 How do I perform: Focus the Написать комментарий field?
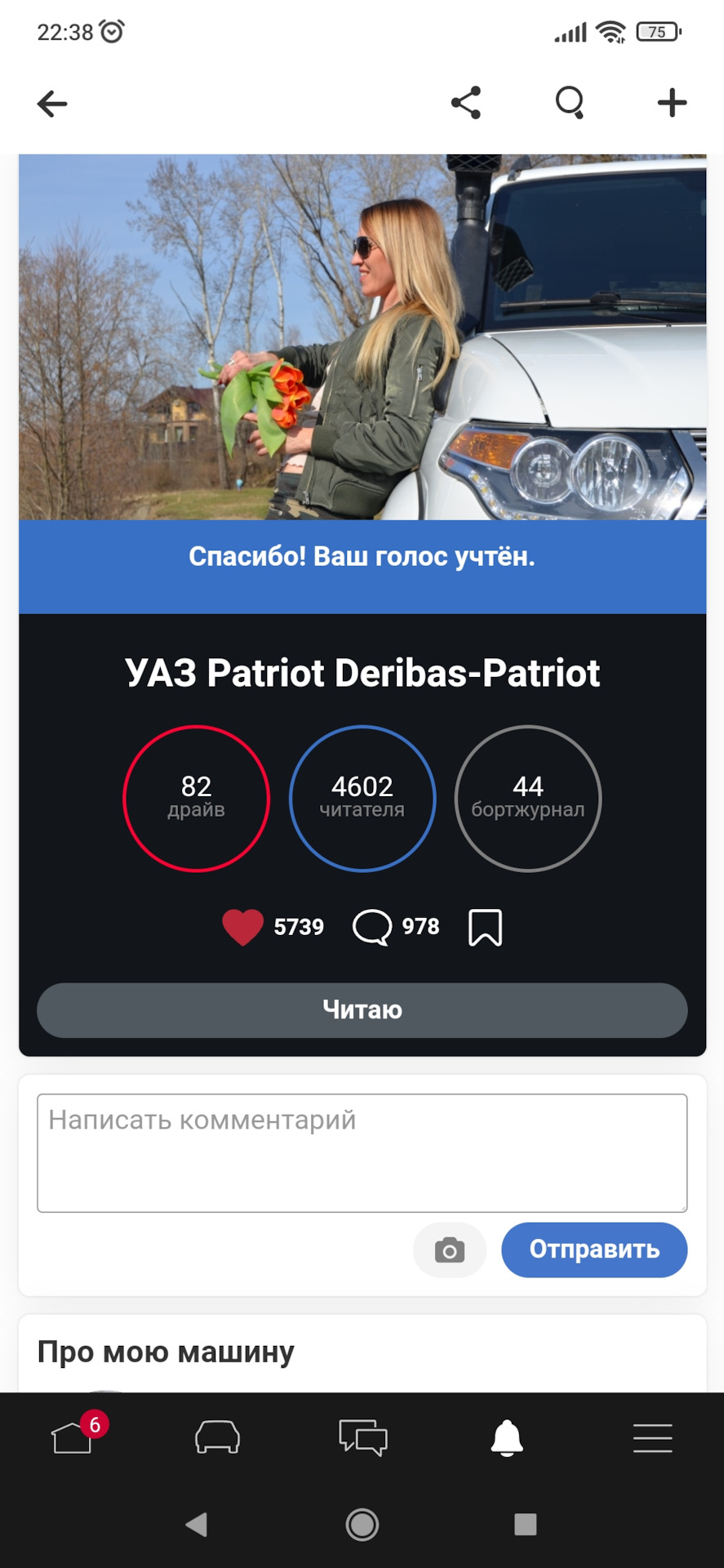click(362, 1152)
